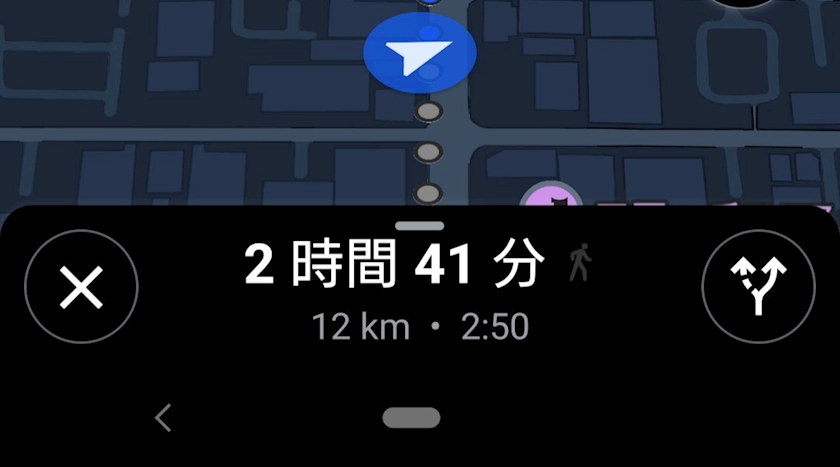Show alternate routes with the fork icon
Viewport: 840px width, 467px height.
coord(759,287)
